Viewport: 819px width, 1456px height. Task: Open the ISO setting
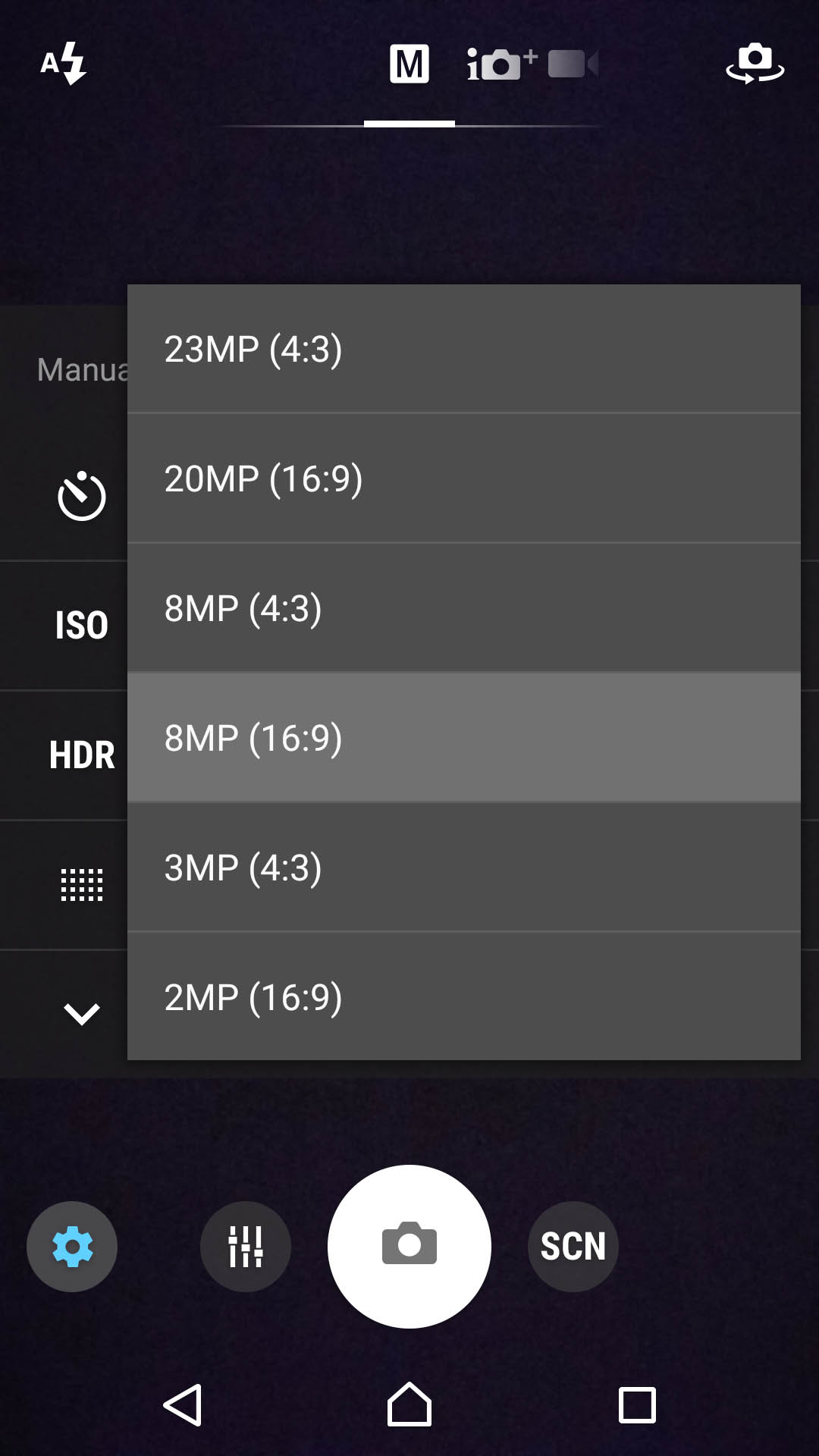coord(82,626)
